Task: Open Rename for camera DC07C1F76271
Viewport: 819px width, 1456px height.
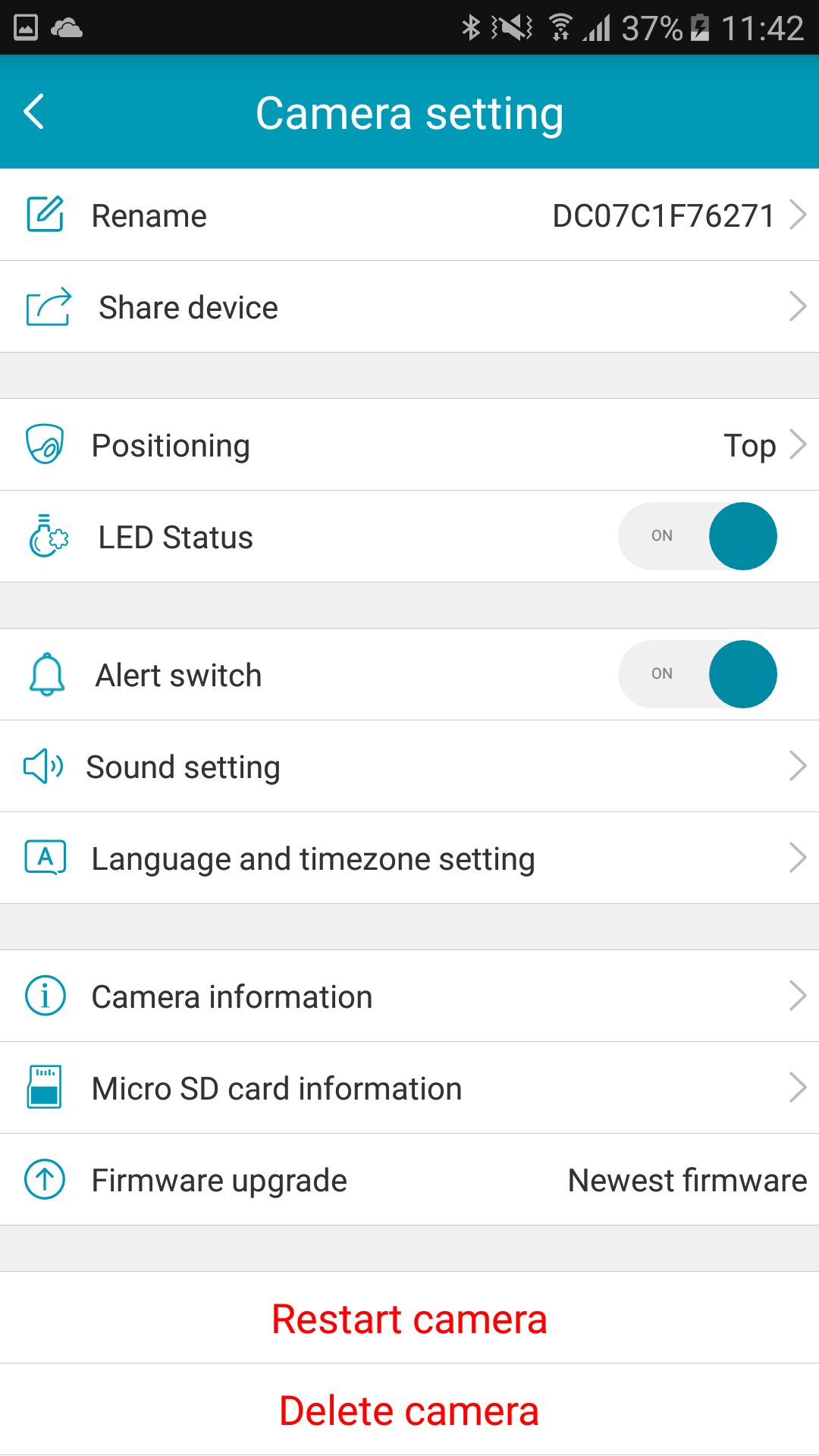Action: point(409,215)
